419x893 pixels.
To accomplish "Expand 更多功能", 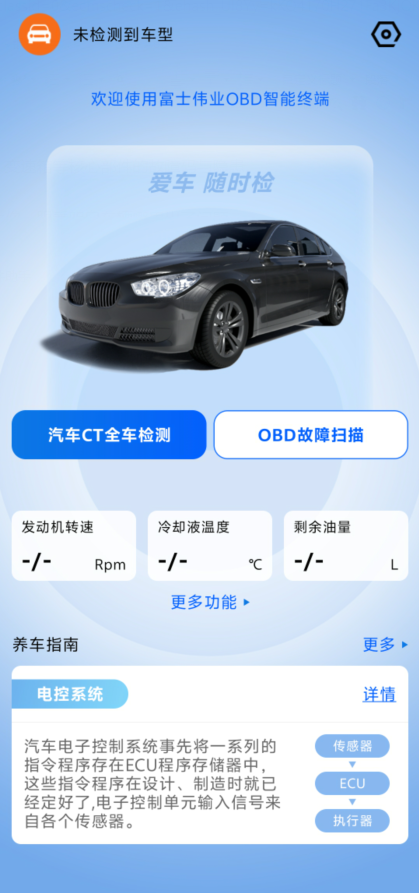I will (210, 602).
